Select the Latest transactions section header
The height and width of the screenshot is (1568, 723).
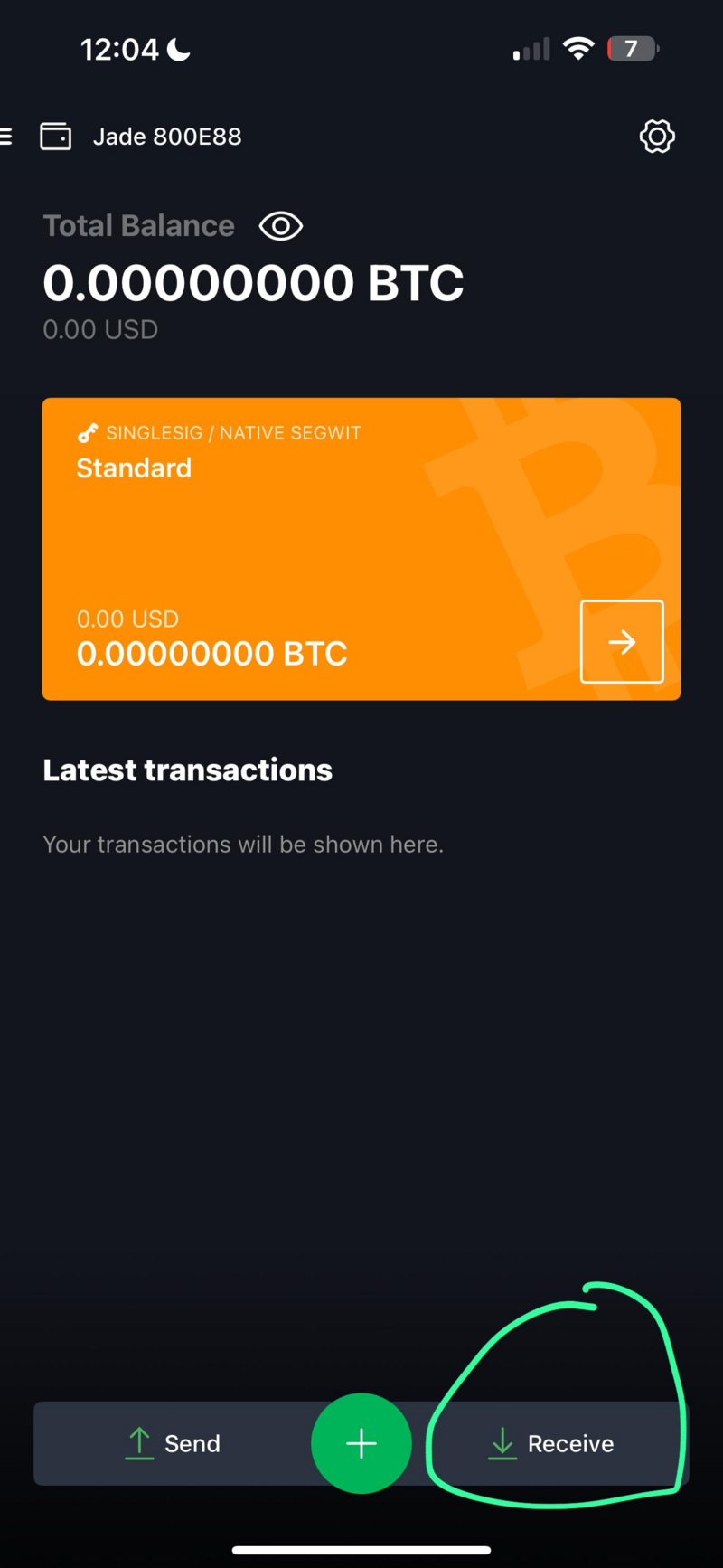pos(187,770)
